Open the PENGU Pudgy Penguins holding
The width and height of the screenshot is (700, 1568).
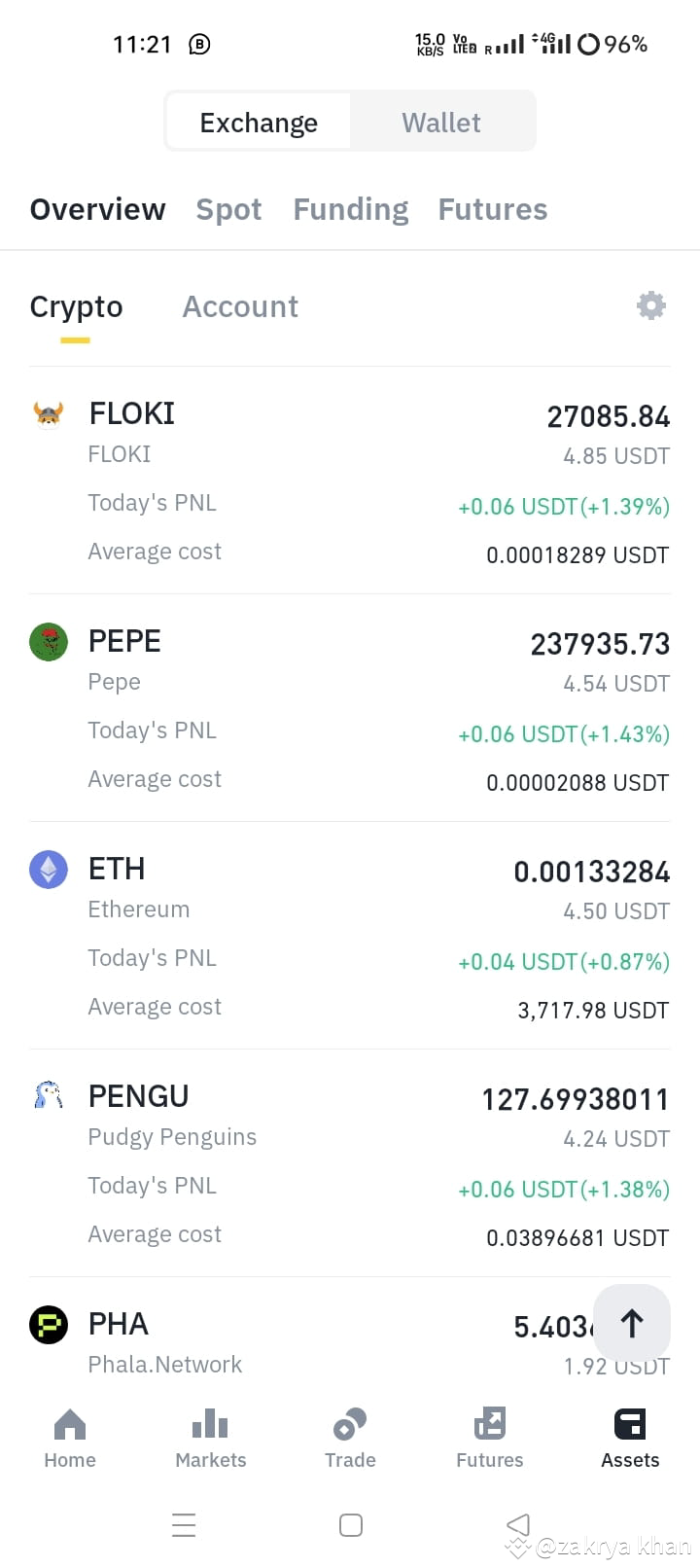[x=350, y=1163]
